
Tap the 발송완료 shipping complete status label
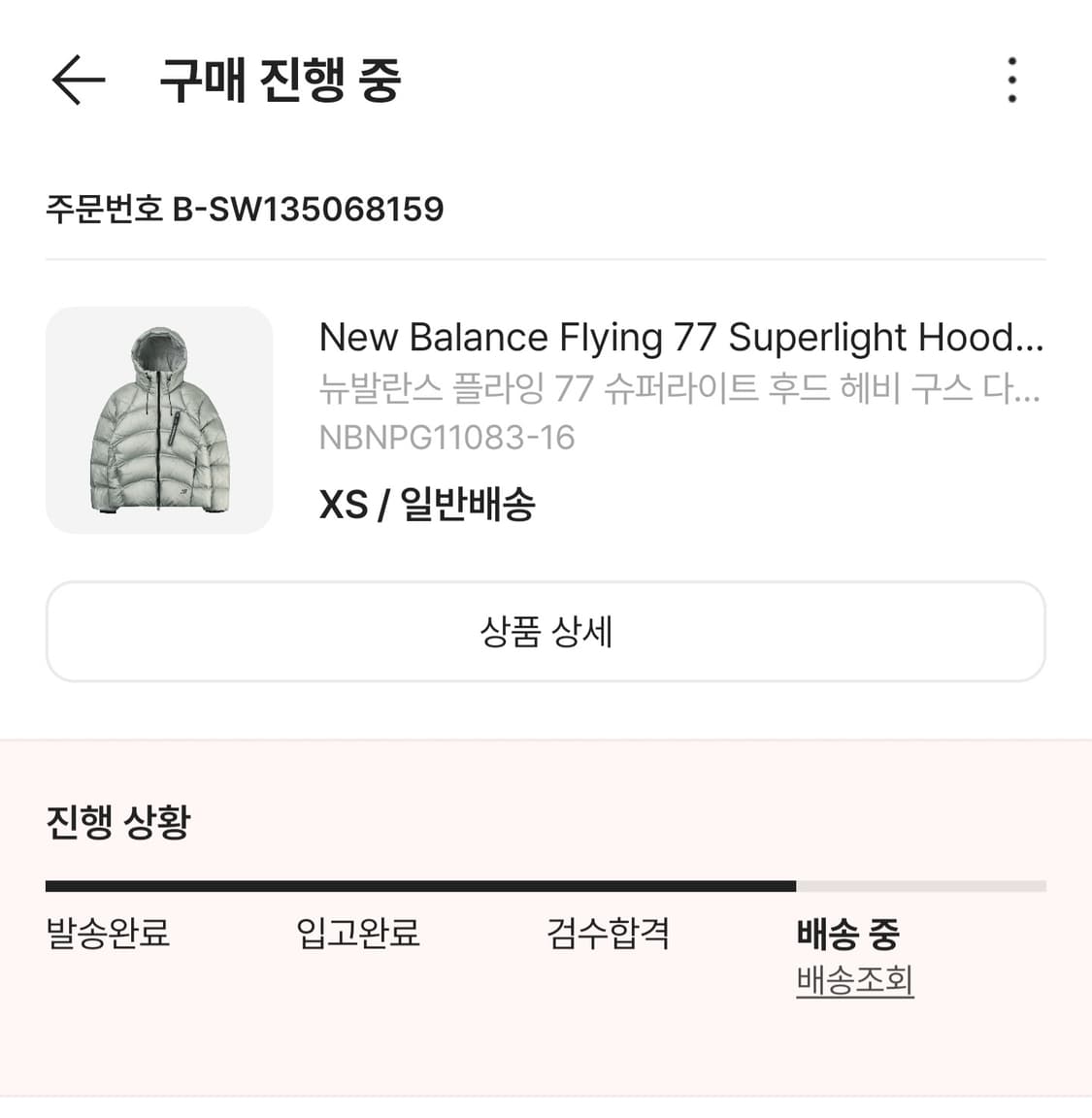tap(105, 934)
